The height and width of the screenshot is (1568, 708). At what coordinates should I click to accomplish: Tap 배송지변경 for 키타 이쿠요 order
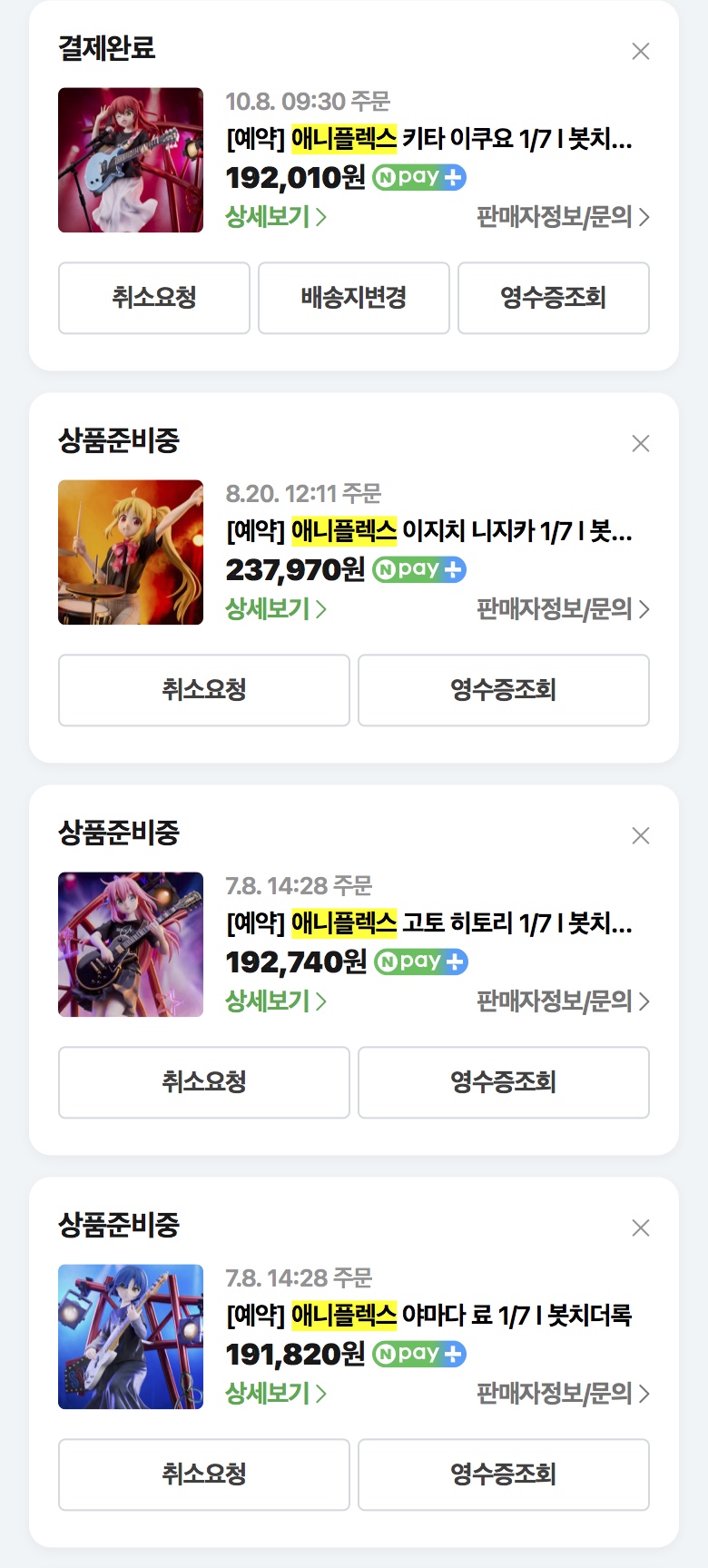coord(354,298)
